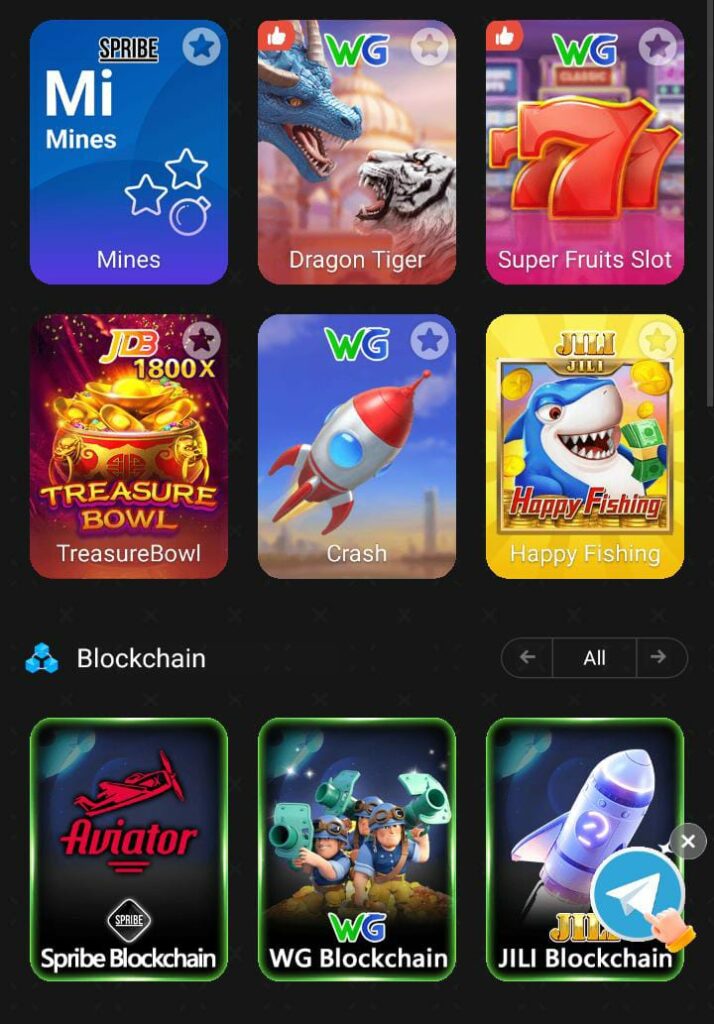View All Blockchain games
Screen dimensions: 714x1024
[594, 658]
